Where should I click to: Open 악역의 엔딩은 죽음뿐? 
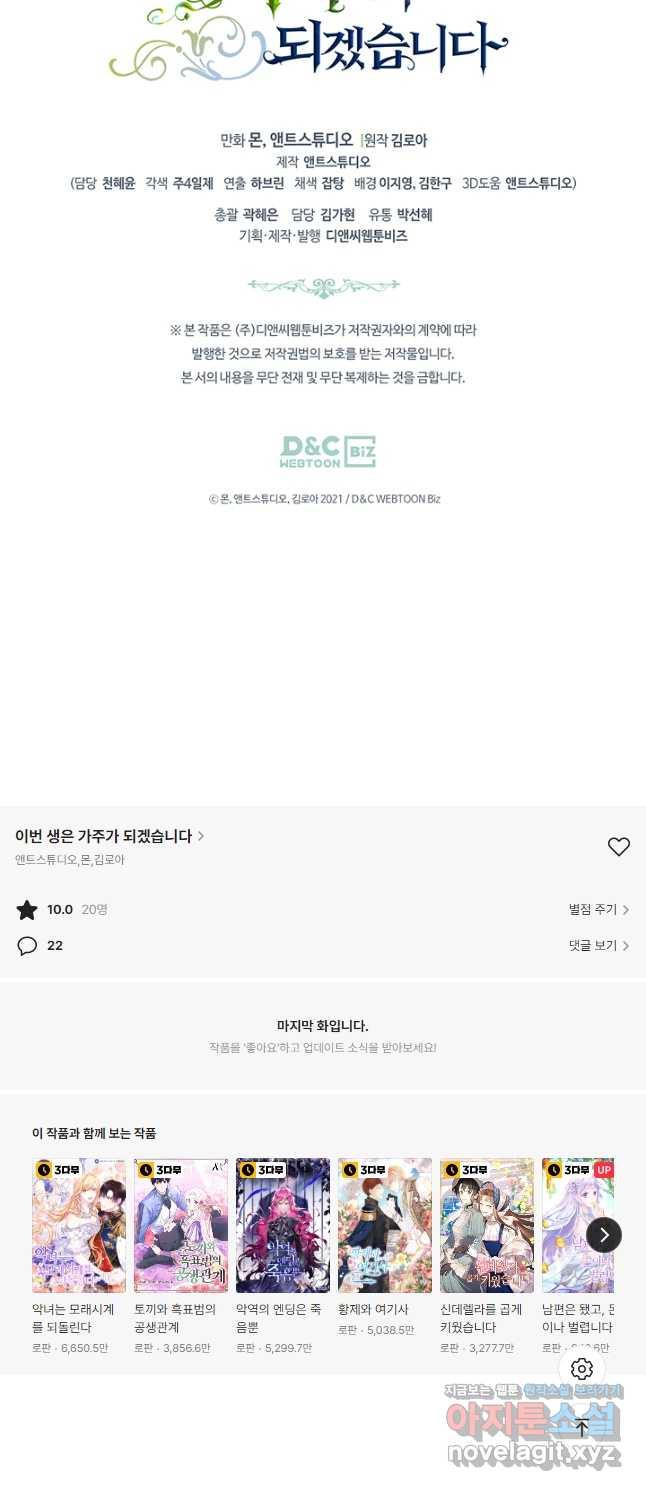[x=283, y=1226]
